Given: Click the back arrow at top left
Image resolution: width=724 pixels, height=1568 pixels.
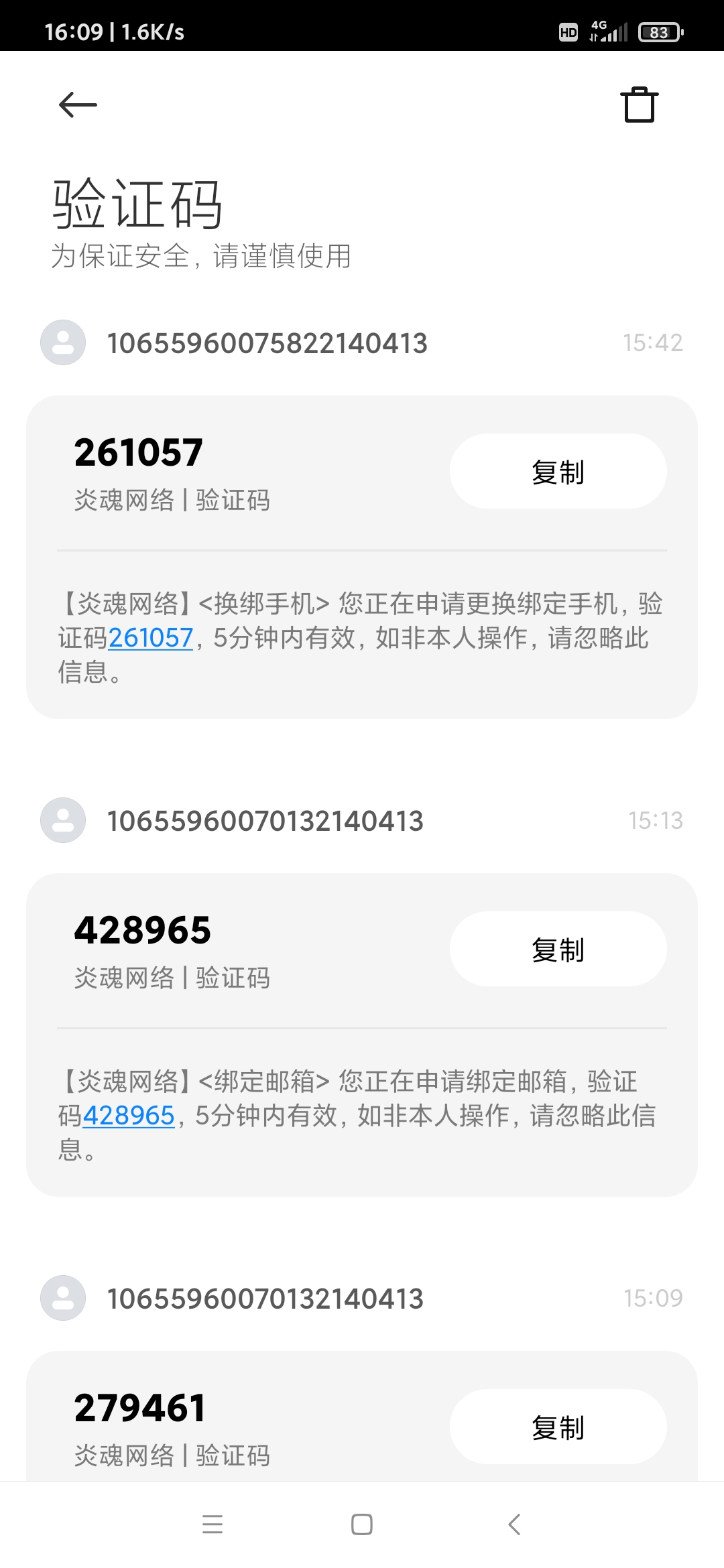Looking at the screenshot, I should 76,104.
